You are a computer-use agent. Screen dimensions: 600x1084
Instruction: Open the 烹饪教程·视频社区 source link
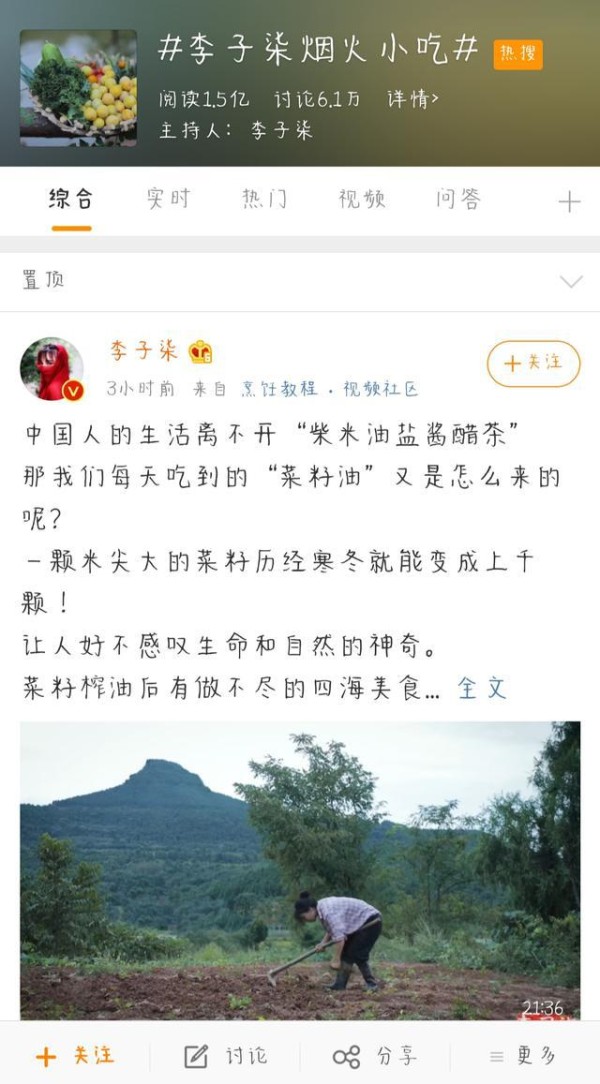[x=330, y=389]
